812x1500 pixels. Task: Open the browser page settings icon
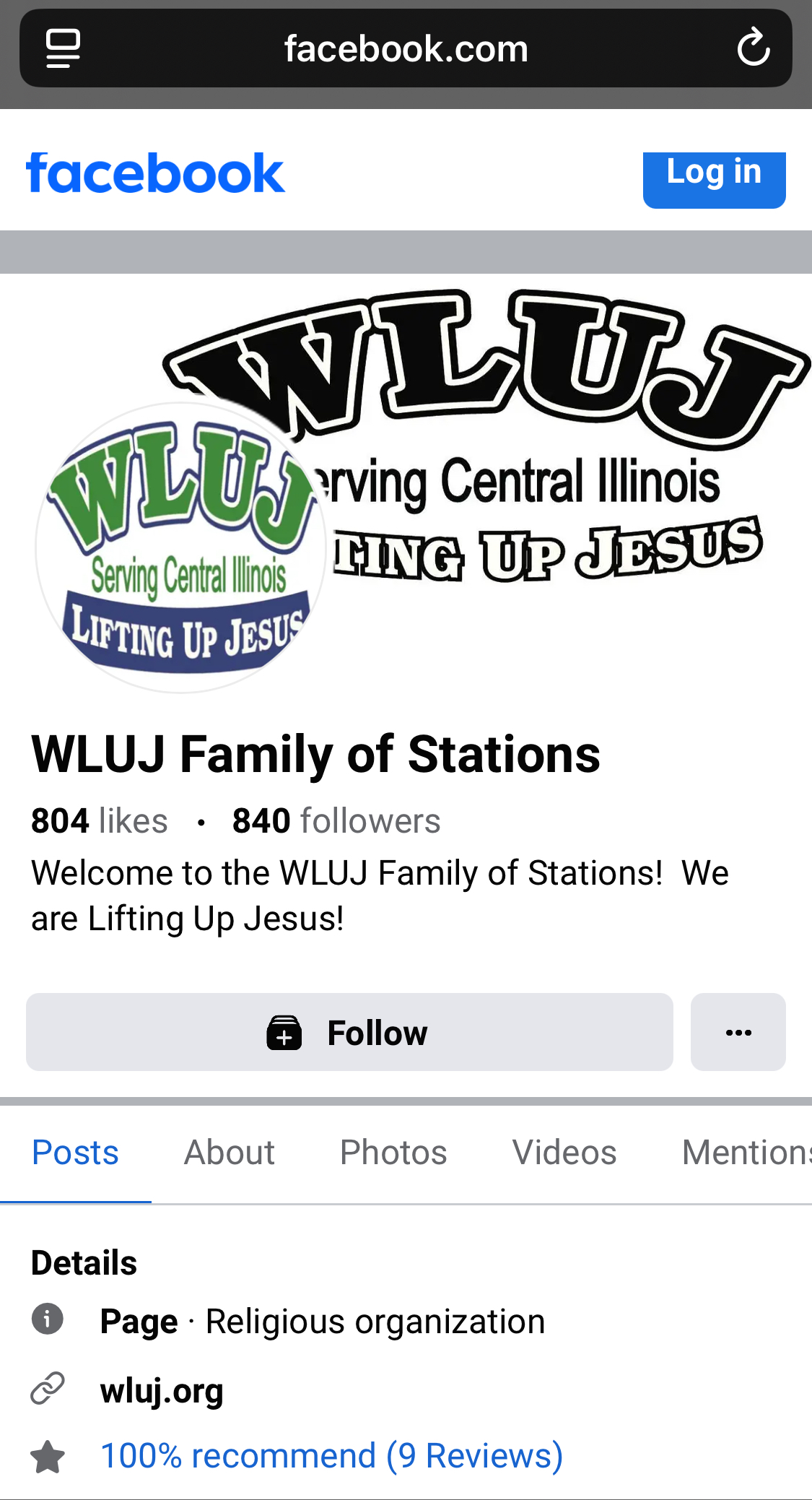point(63,48)
